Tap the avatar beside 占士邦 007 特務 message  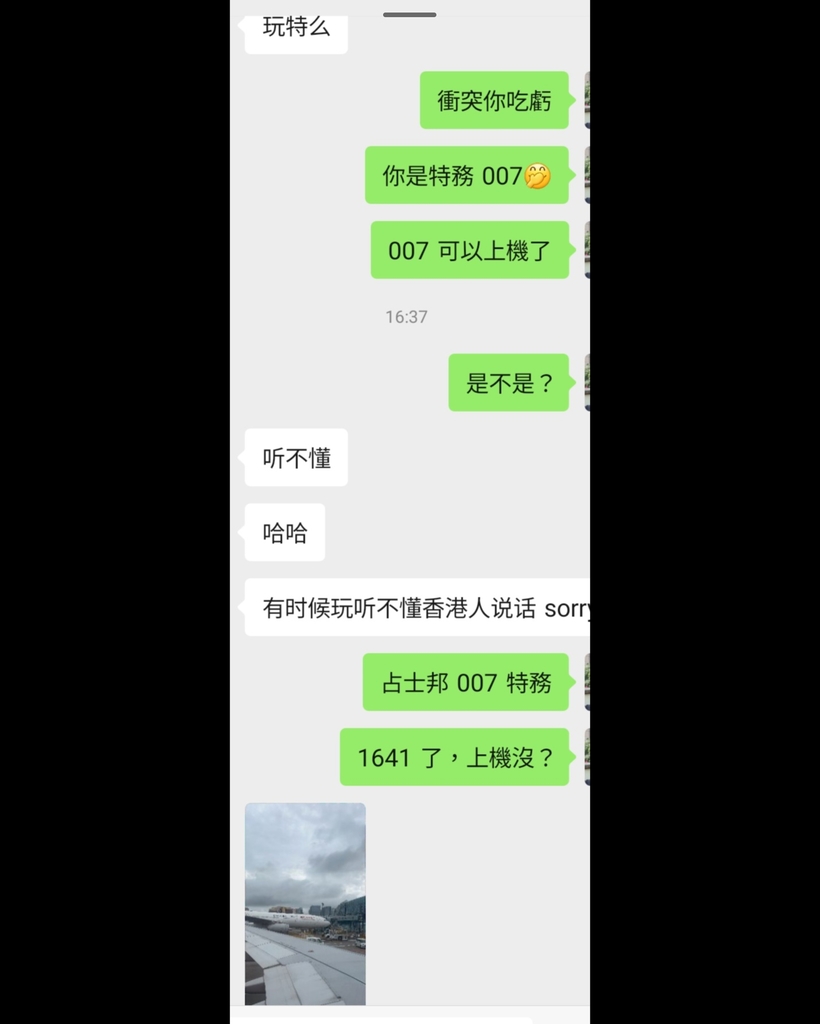(586, 682)
